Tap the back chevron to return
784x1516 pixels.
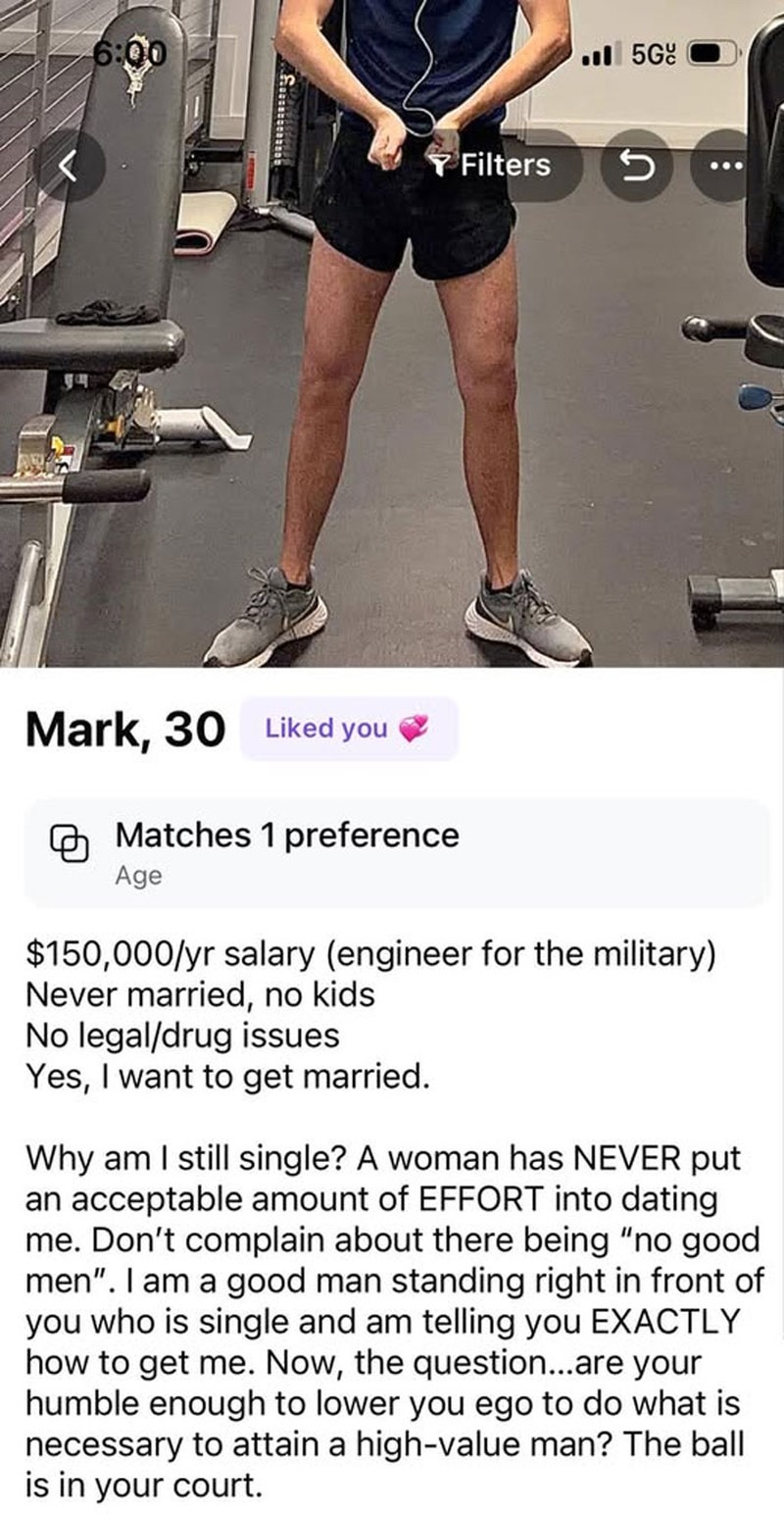click(x=69, y=165)
